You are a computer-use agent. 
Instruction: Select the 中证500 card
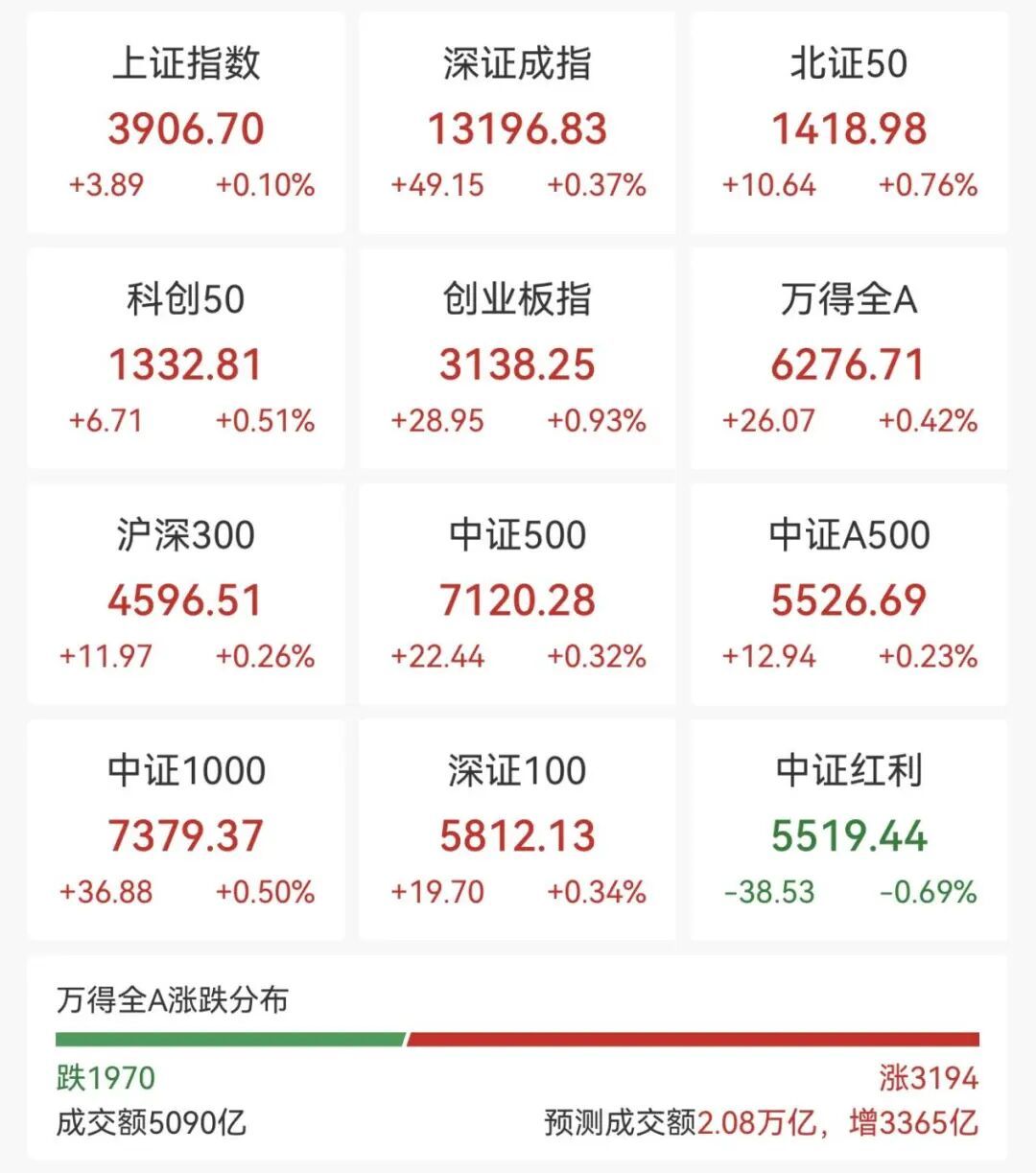click(x=517, y=595)
